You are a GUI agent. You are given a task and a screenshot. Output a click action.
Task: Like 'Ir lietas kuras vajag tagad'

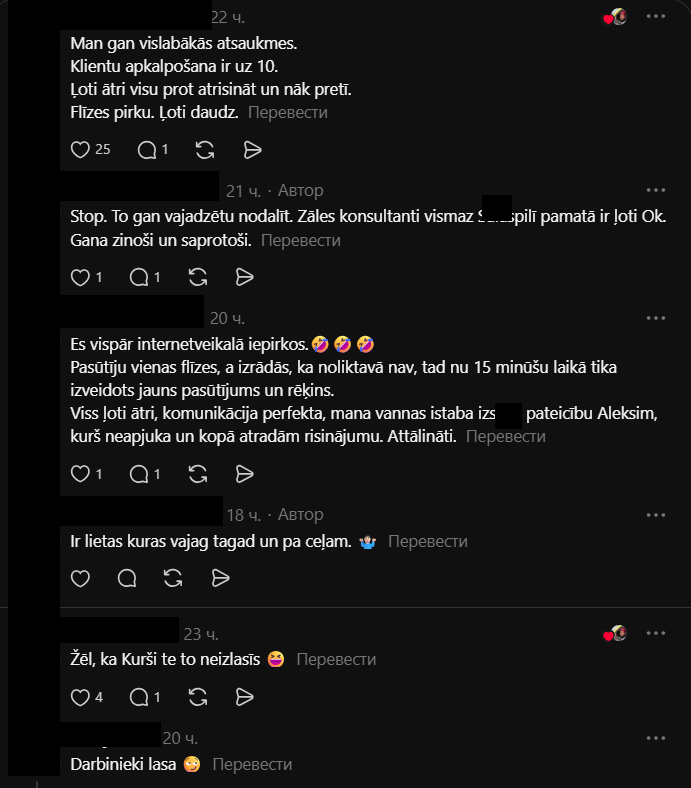[x=80, y=578]
